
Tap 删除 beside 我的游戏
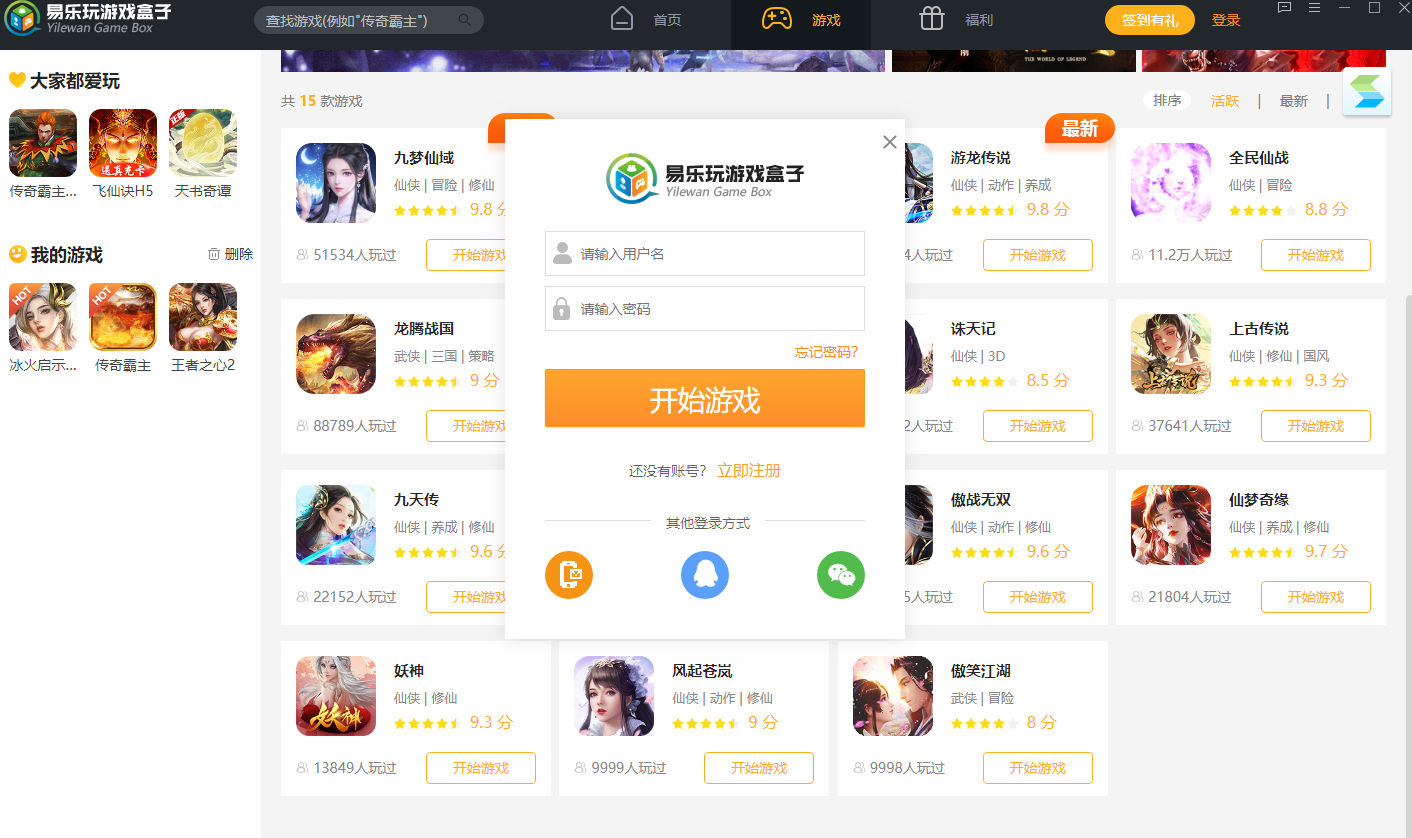click(x=231, y=254)
